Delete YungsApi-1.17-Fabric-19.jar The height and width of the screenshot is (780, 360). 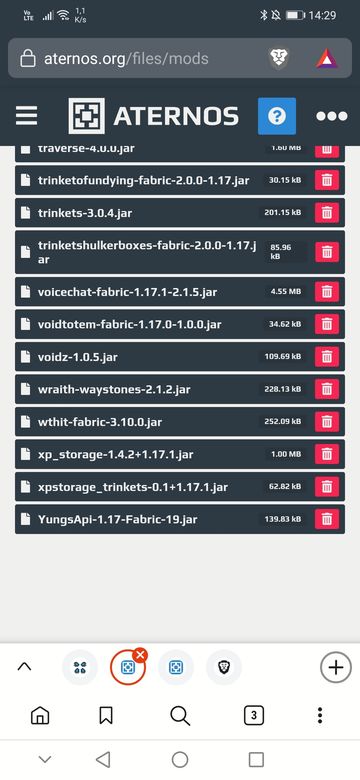[327, 519]
